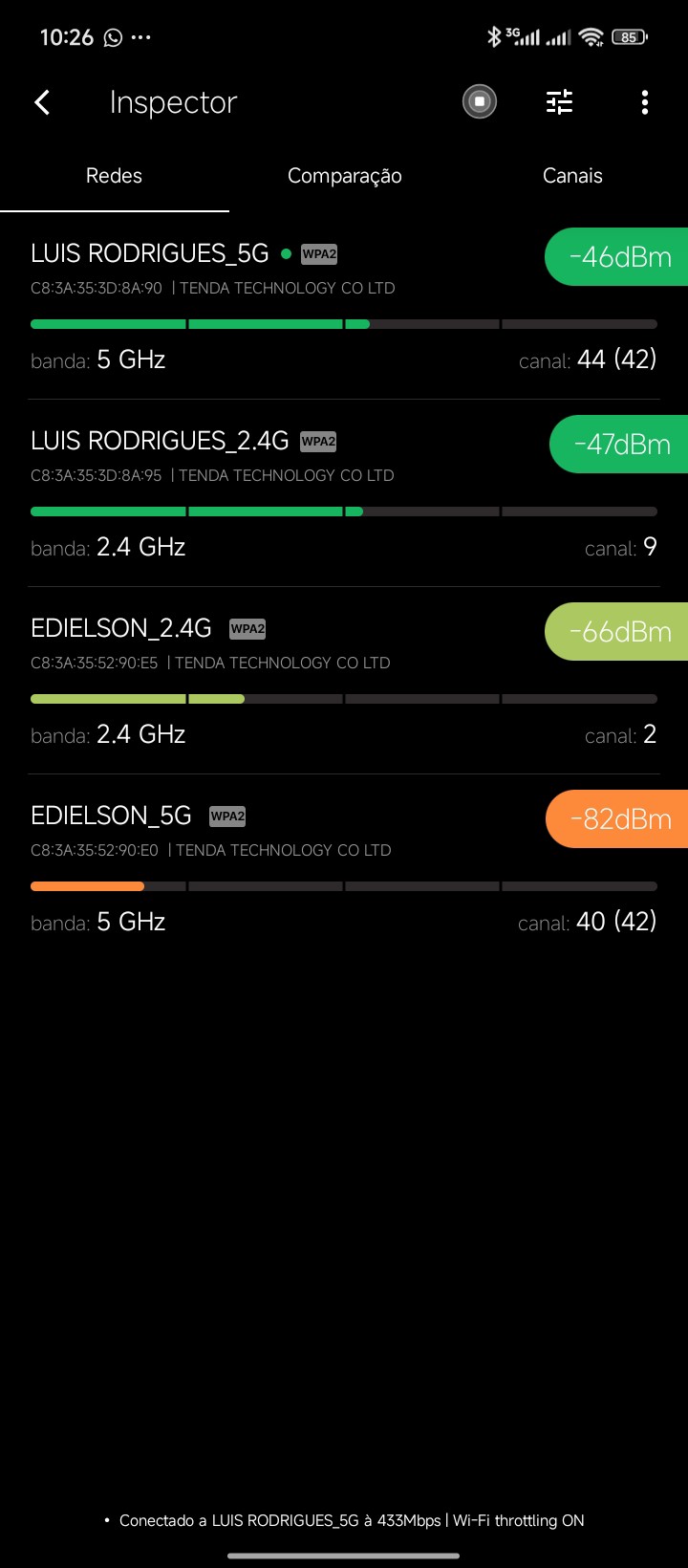This screenshot has height=1568, width=688.
Task: Stop the Wi-Fi scan
Action: click(480, 101)
